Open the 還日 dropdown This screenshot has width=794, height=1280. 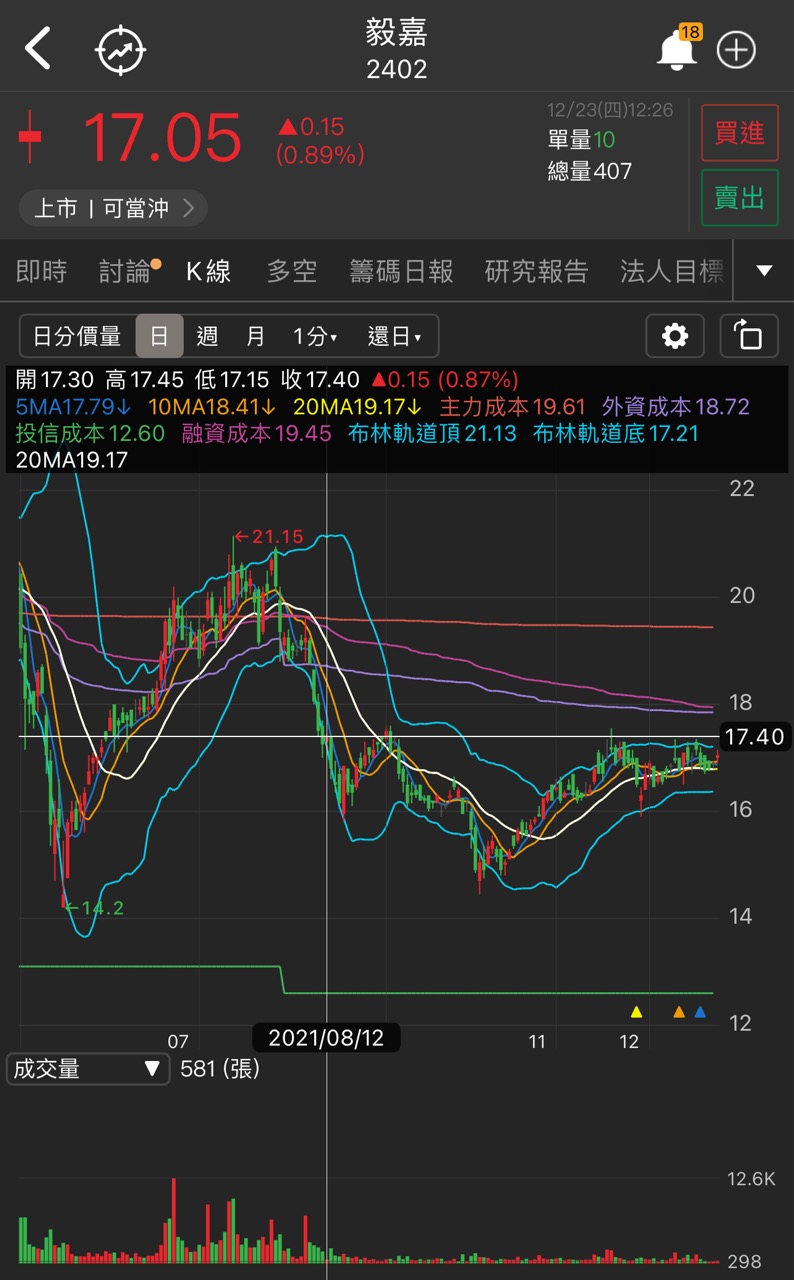pos(394,336)
